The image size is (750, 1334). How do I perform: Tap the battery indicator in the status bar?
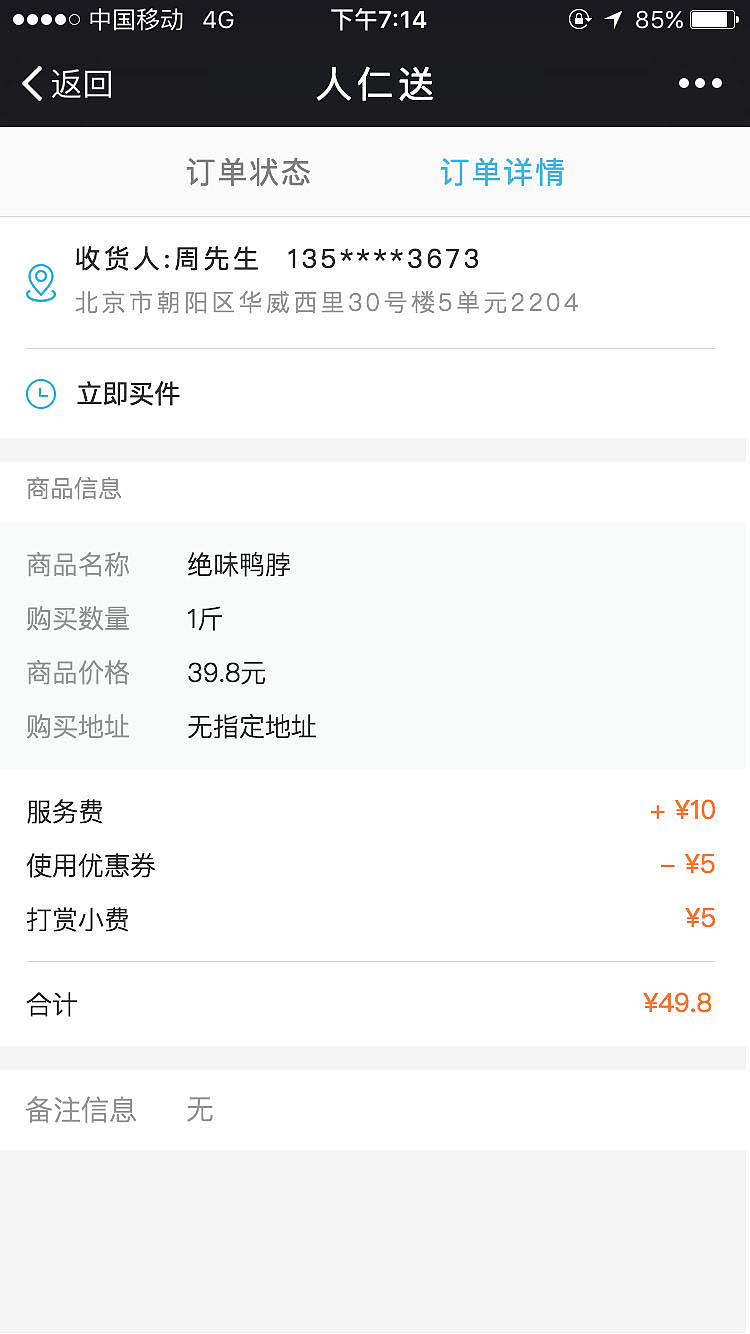coord(713,18)
